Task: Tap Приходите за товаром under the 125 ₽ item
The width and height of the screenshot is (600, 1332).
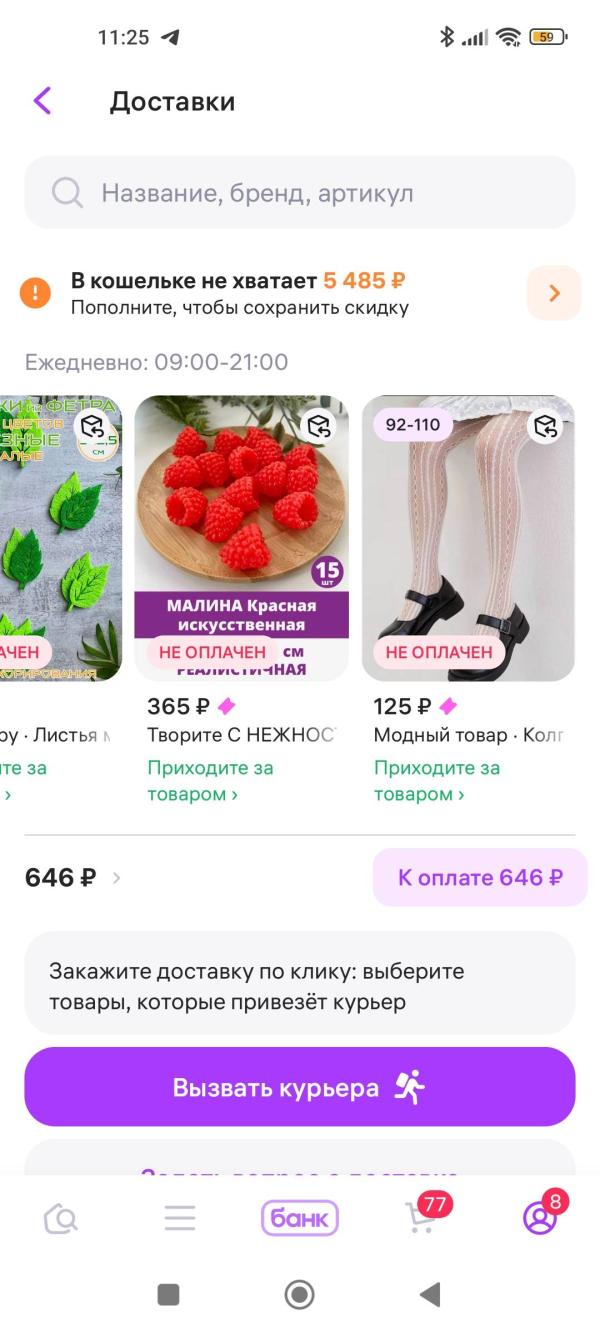Action: pos(437,781)
